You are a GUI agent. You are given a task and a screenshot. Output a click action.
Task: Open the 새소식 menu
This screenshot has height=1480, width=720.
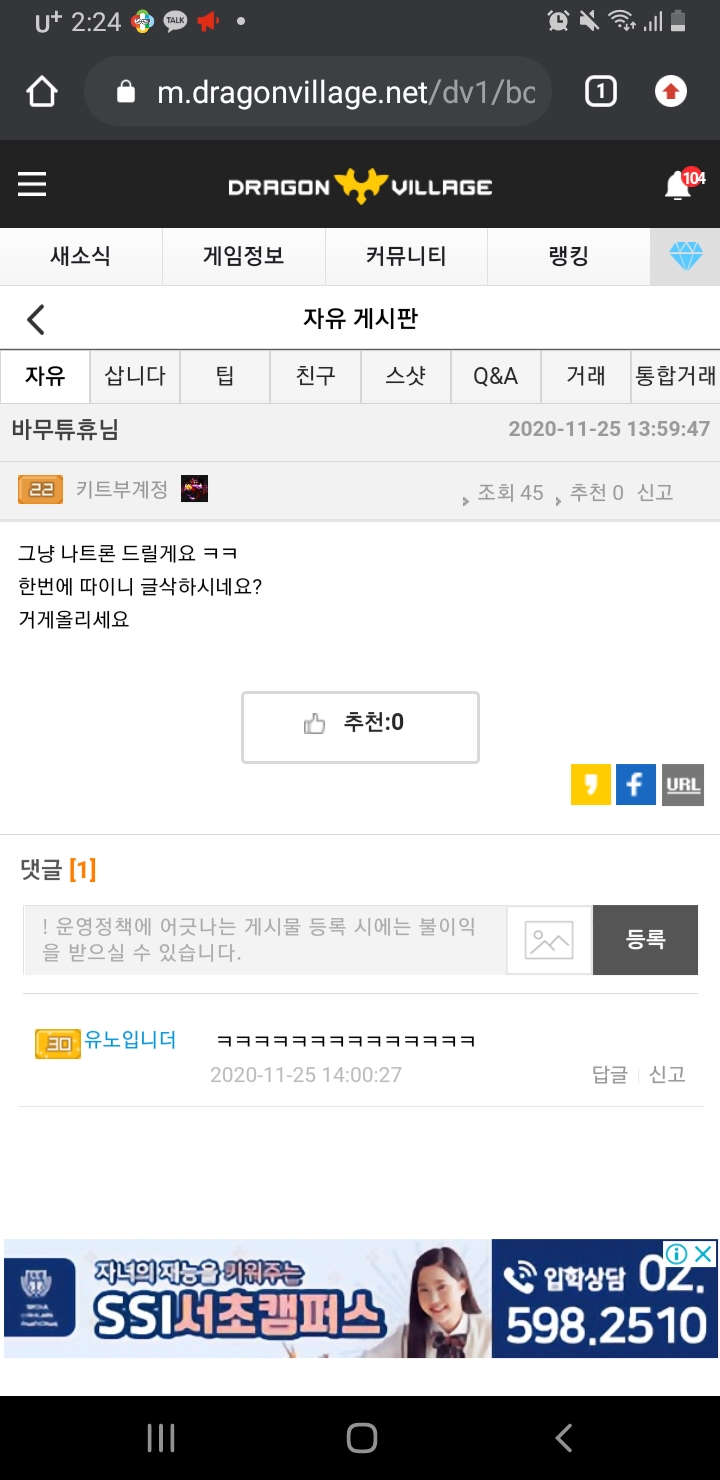tap(81, 256)
